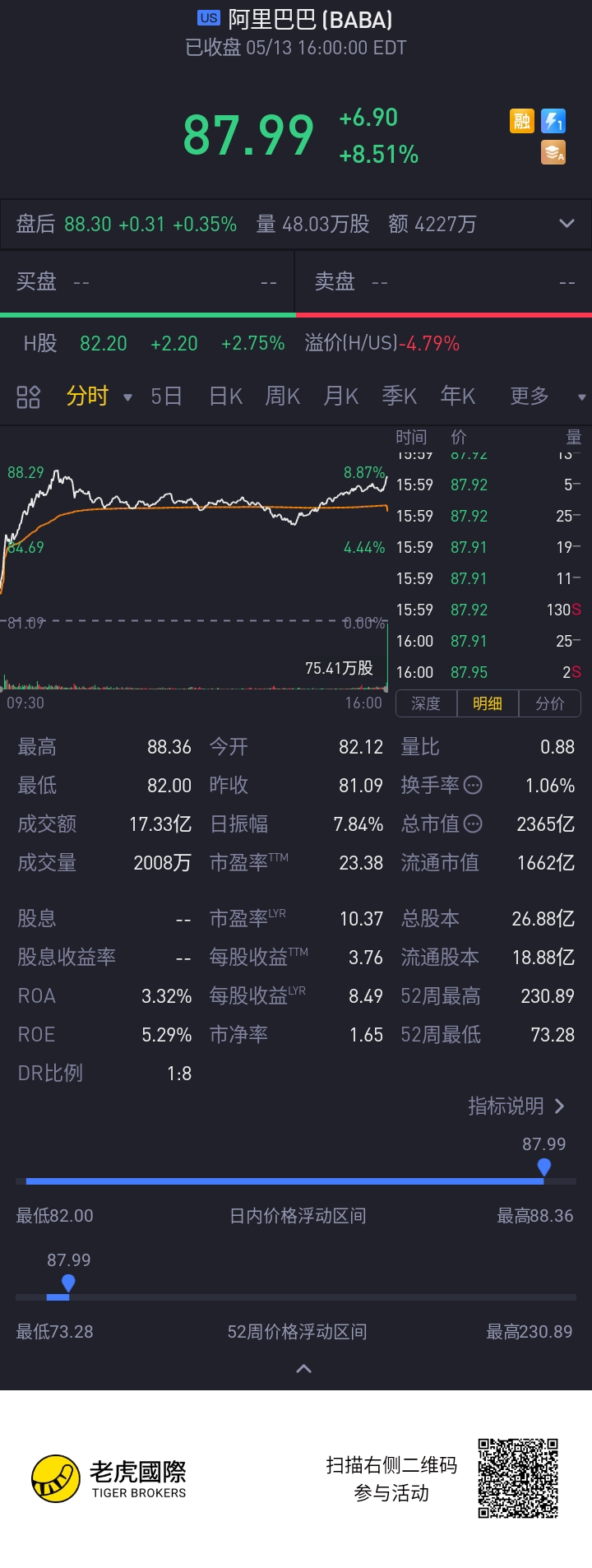Screen dimensions: 592x1568
Task: Open the H股 quote row
Action: pyautogui.click(x=296, y=343)
